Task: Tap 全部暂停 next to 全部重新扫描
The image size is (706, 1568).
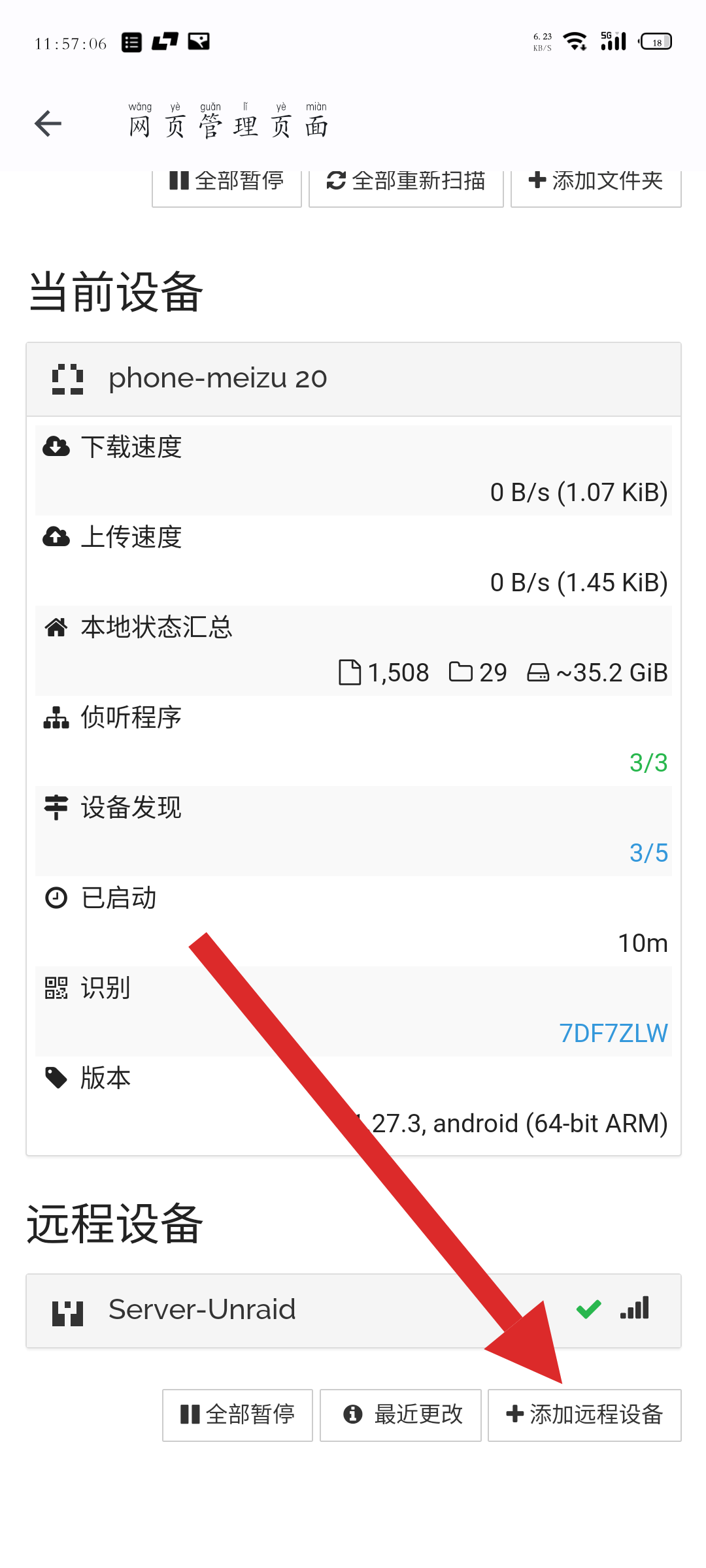Action: click(227, 183)
